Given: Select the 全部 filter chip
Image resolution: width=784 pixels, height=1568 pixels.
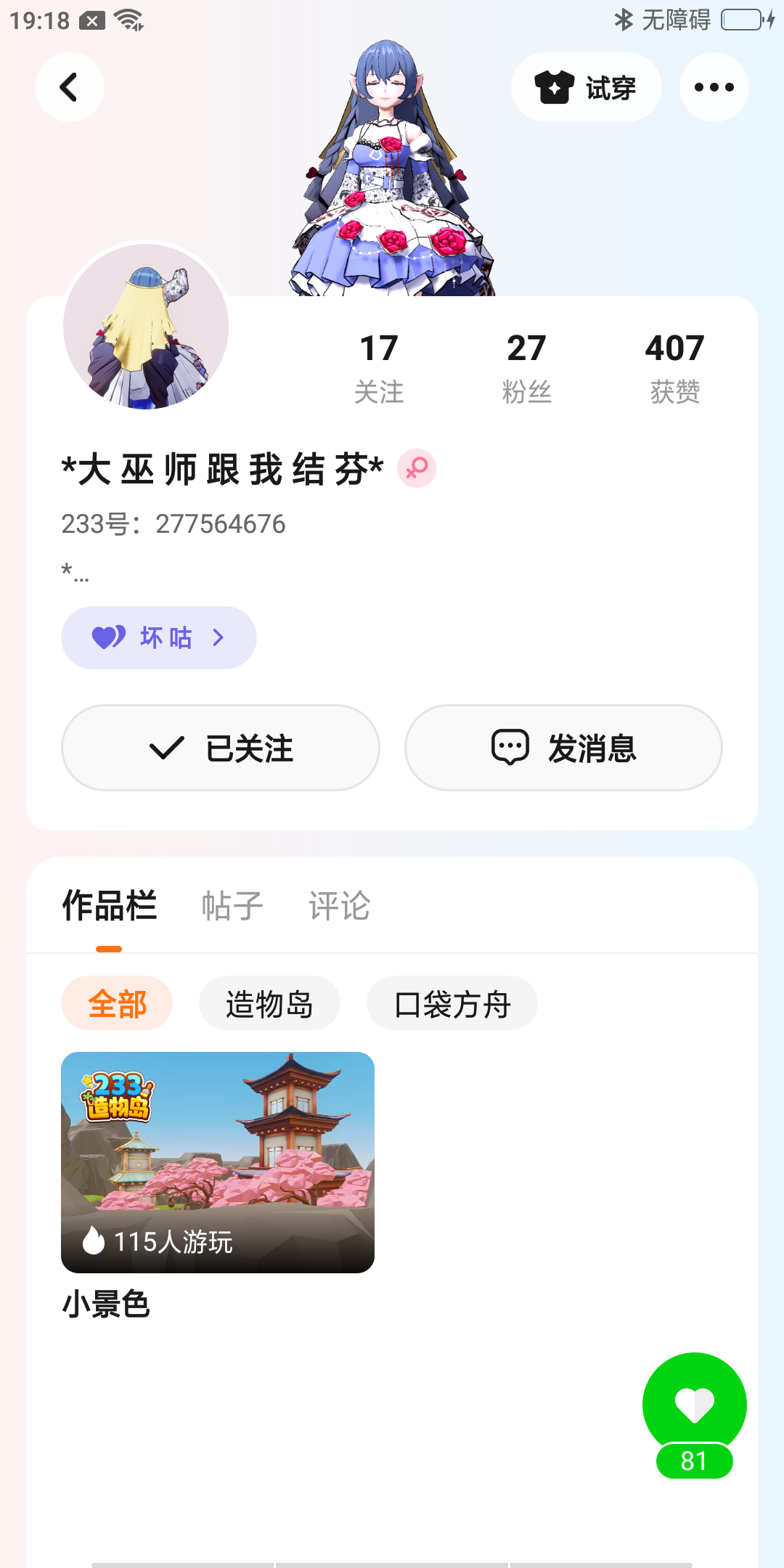Looking at the screenshot, I should click(x=117, y=1003).
